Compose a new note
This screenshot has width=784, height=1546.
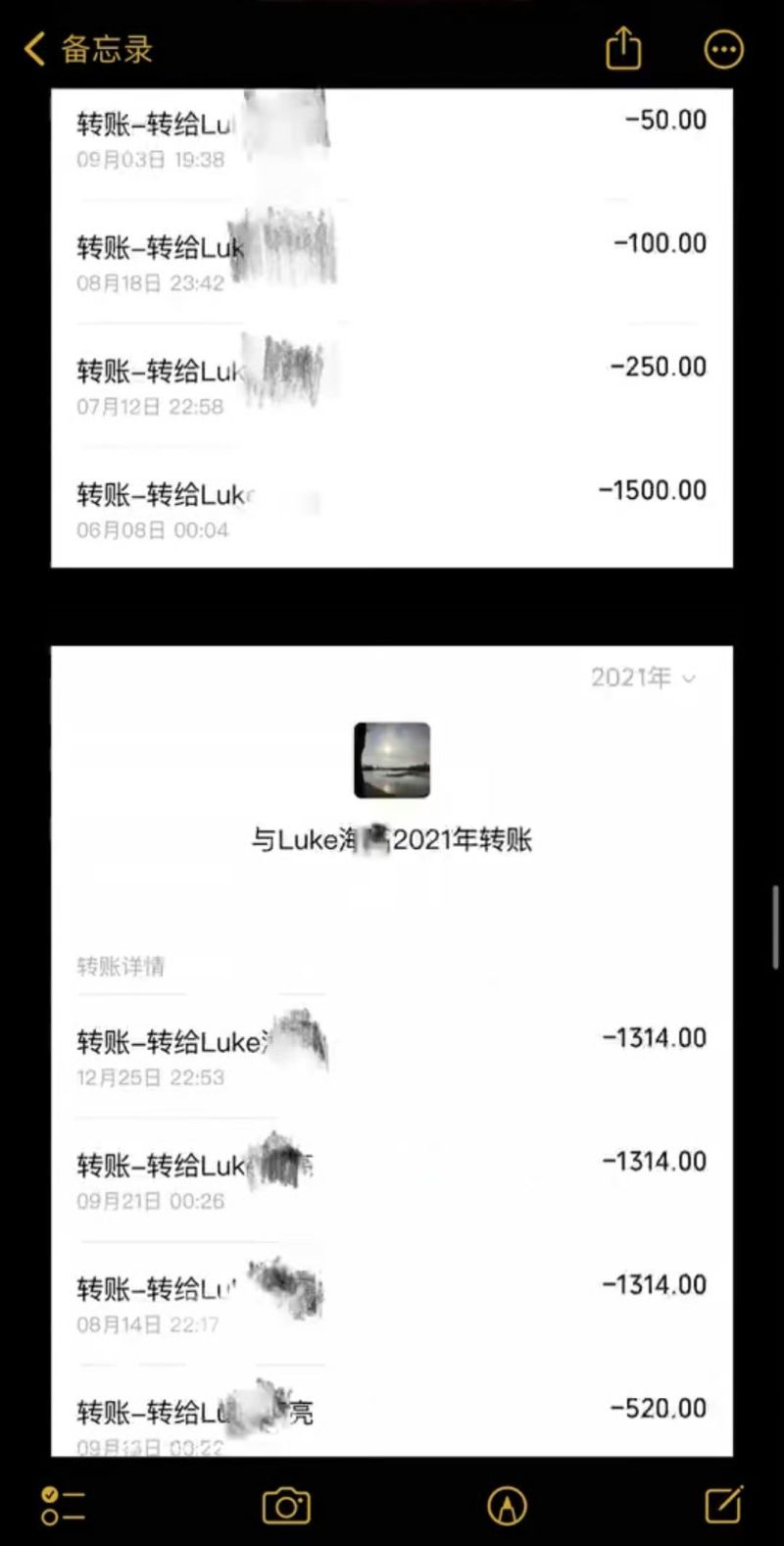[x=723, y=1504]
